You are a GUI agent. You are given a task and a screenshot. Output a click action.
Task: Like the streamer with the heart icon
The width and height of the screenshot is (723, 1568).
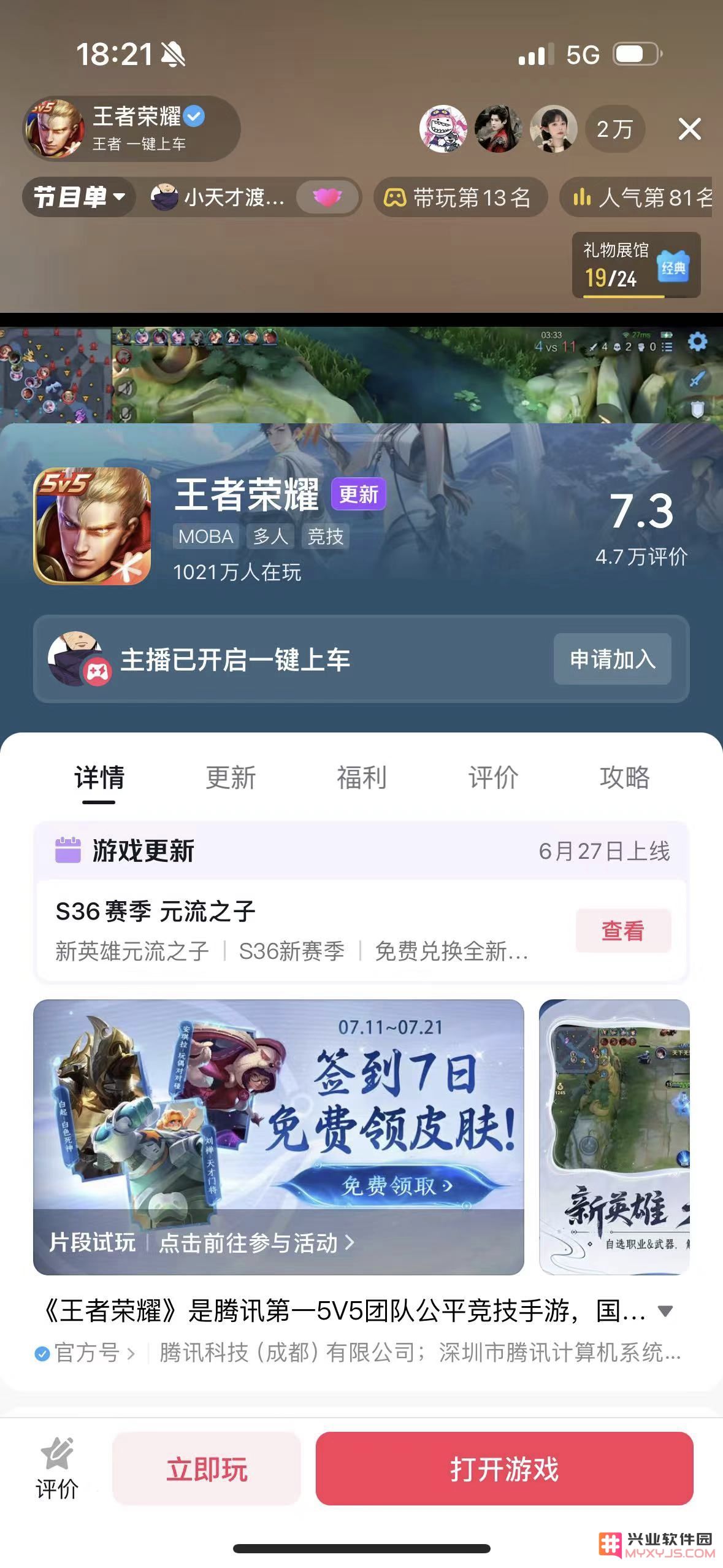[x=327, y=198]
